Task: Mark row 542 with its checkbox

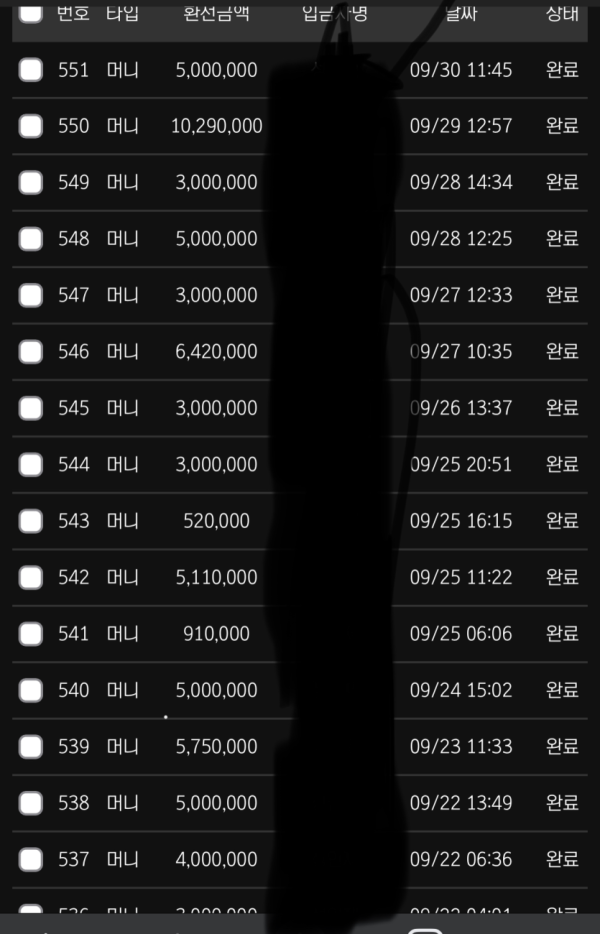Action: [x=31, y=577]
